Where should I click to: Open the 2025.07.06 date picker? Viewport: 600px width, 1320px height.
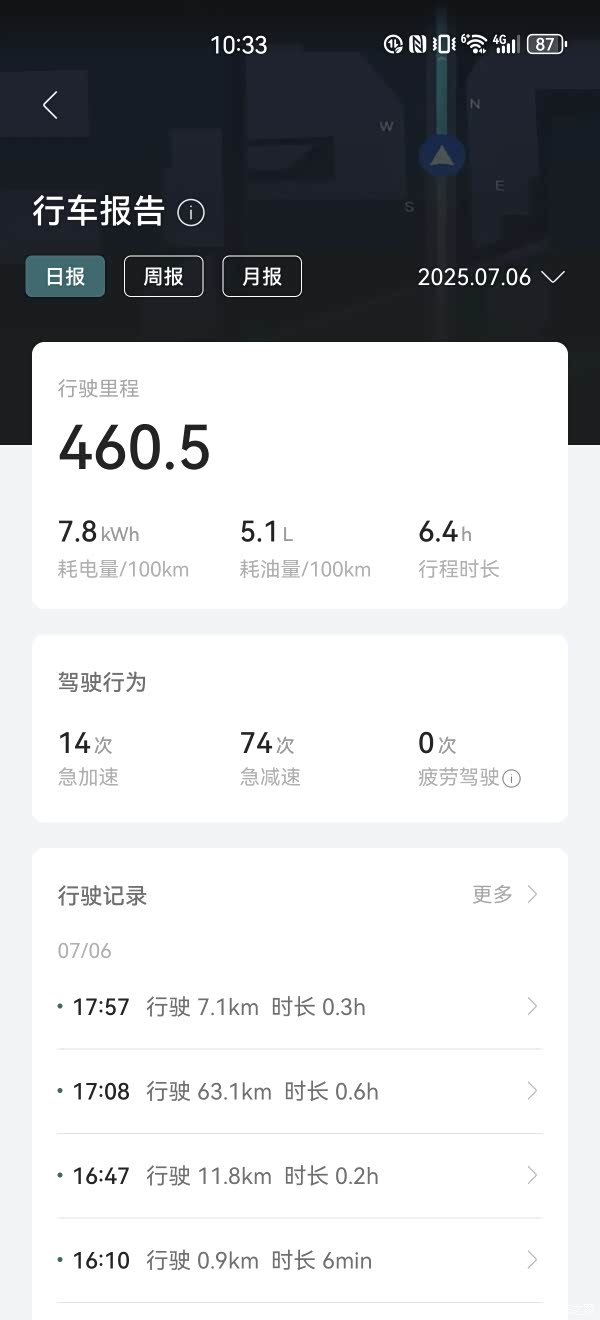(491, 277)
